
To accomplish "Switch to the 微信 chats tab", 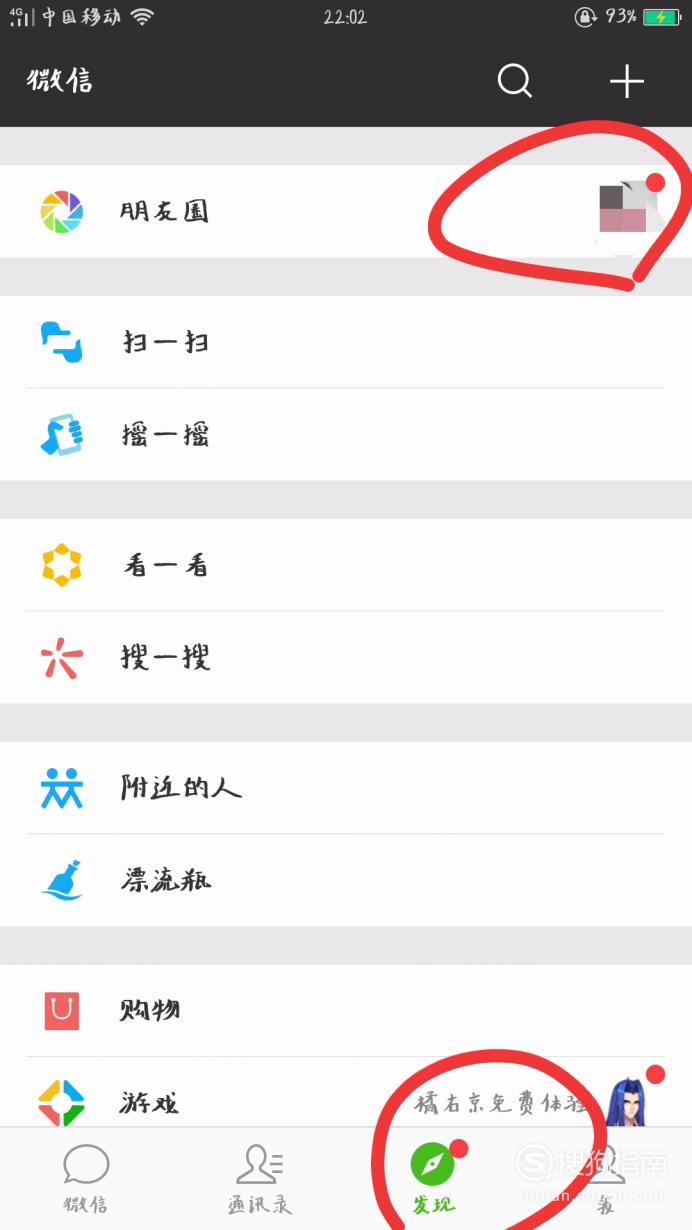I will pos(86,1179).
